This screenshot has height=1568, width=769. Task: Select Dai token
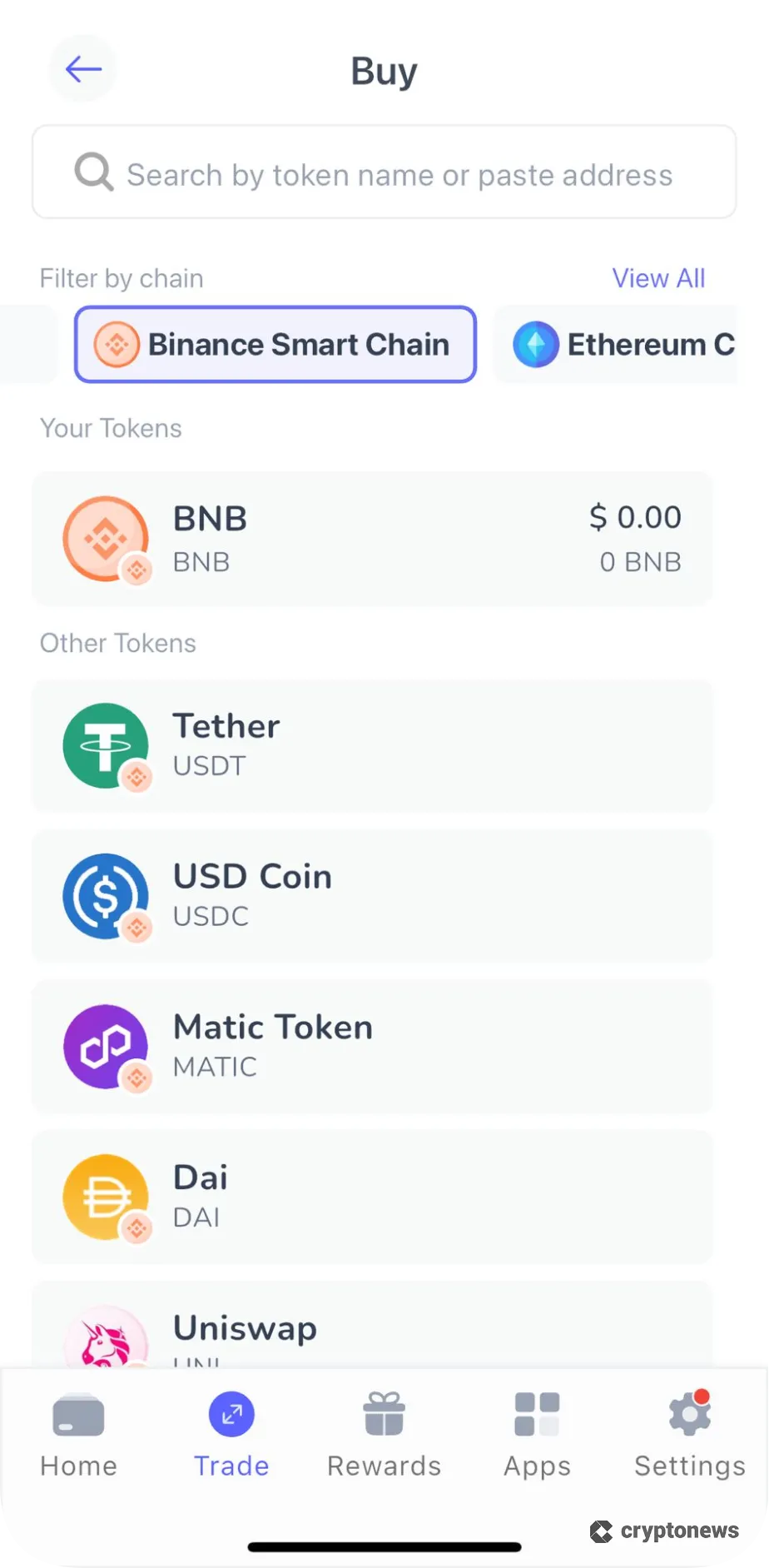coord(372,1197)
